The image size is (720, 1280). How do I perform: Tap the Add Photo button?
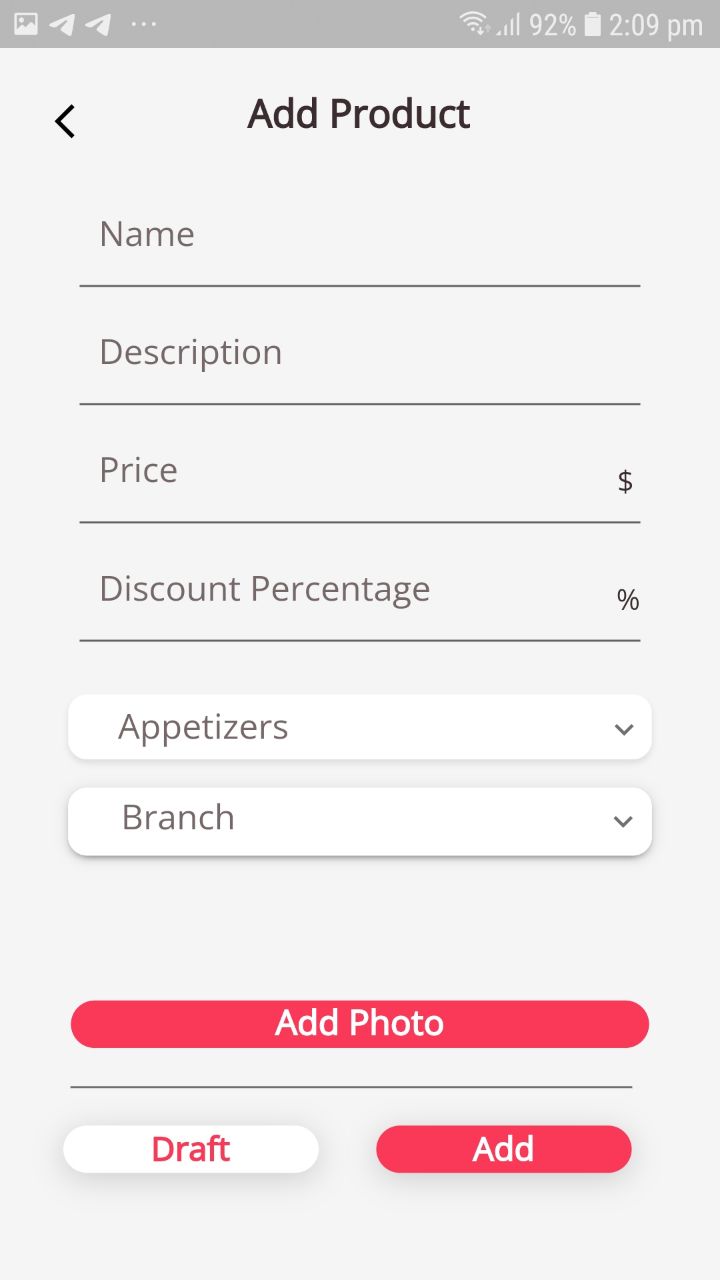click(x=360, y=1024)
